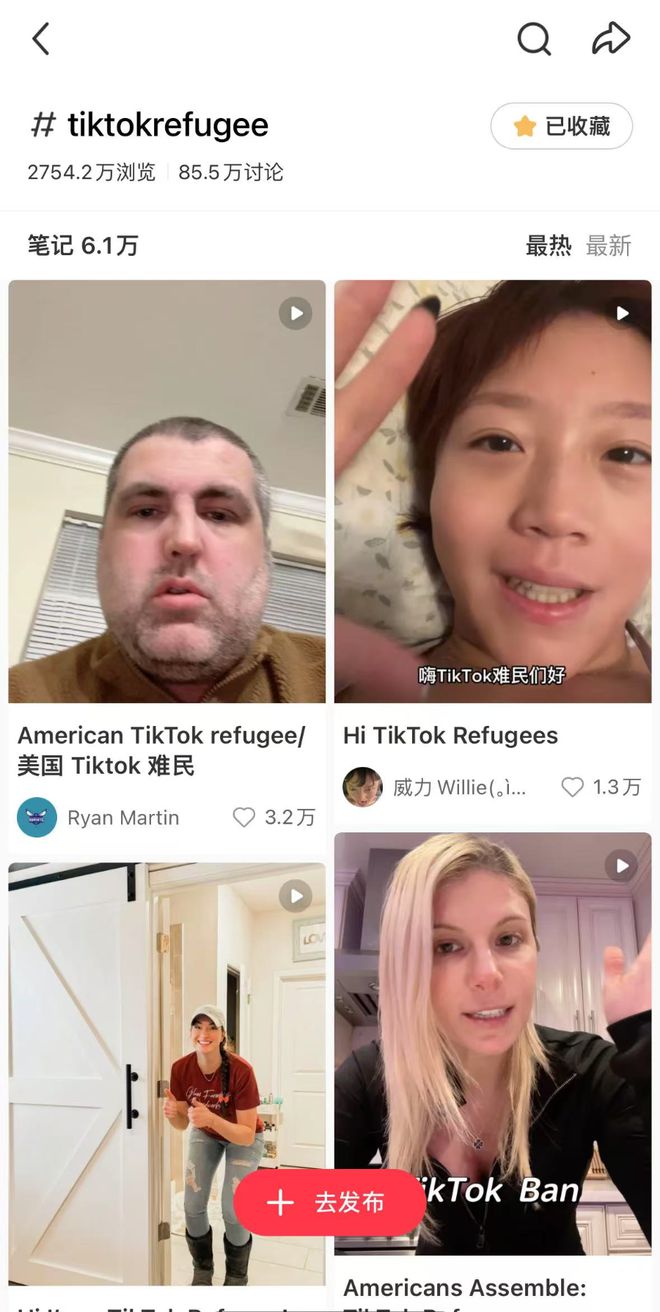The width and height of the screenshot is (660, 1312).
Task: Share the tiktokrefugee topic
Action: [610, 40]
